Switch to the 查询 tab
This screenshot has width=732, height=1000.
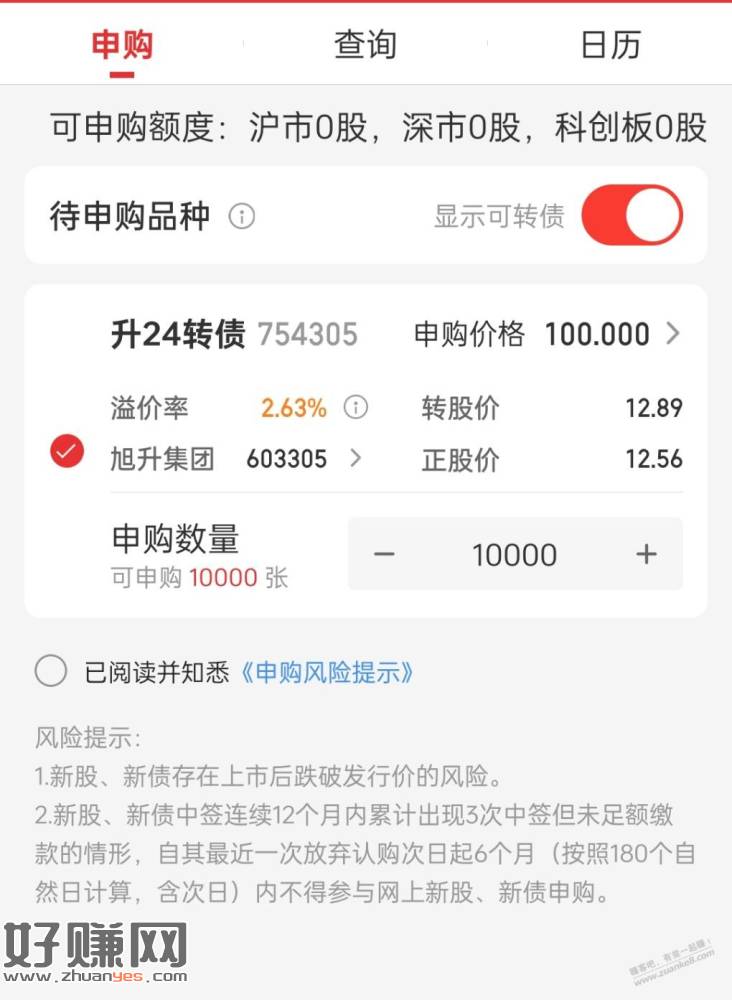365,45
